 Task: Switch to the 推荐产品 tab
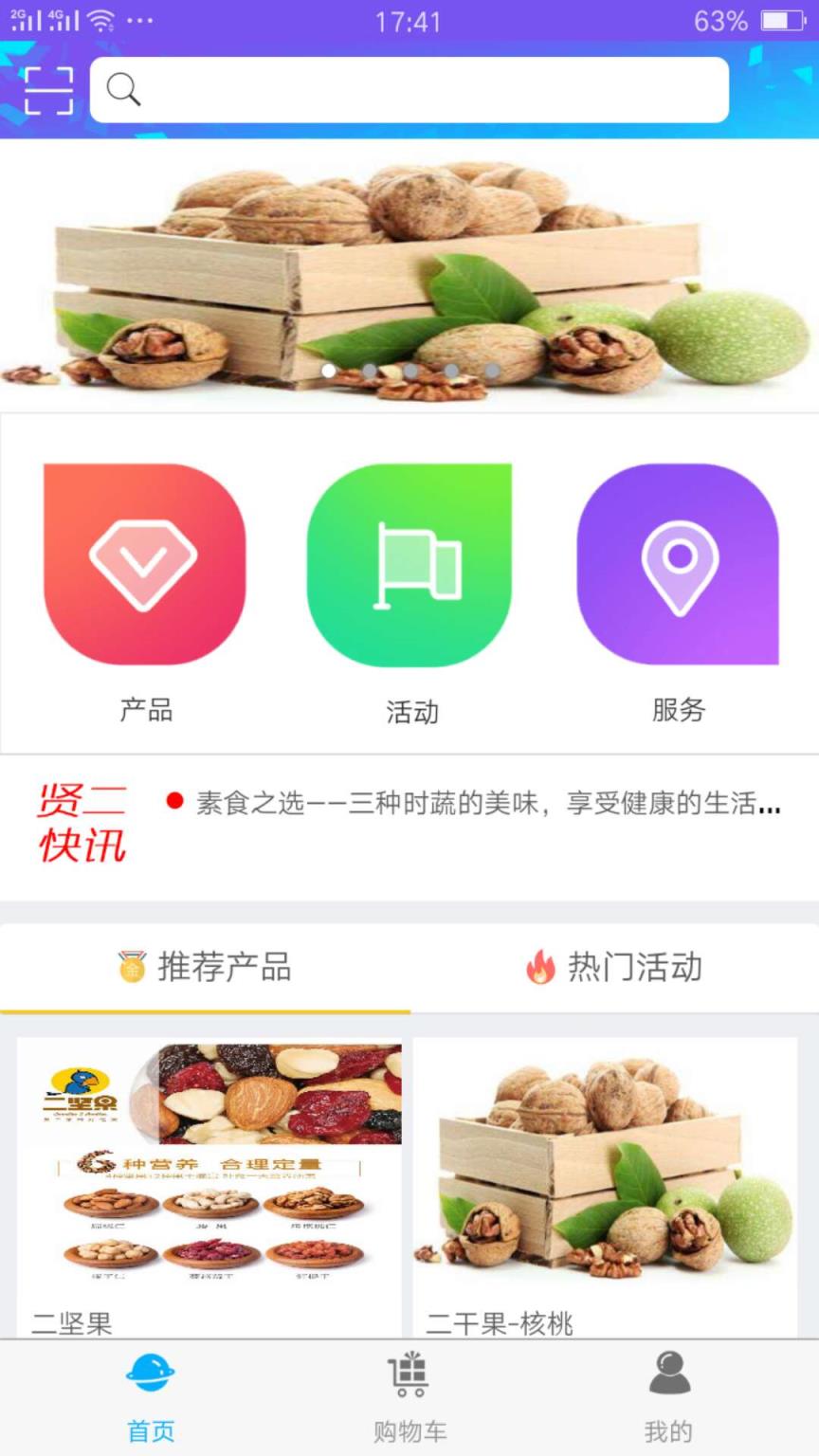coord(206,967)
